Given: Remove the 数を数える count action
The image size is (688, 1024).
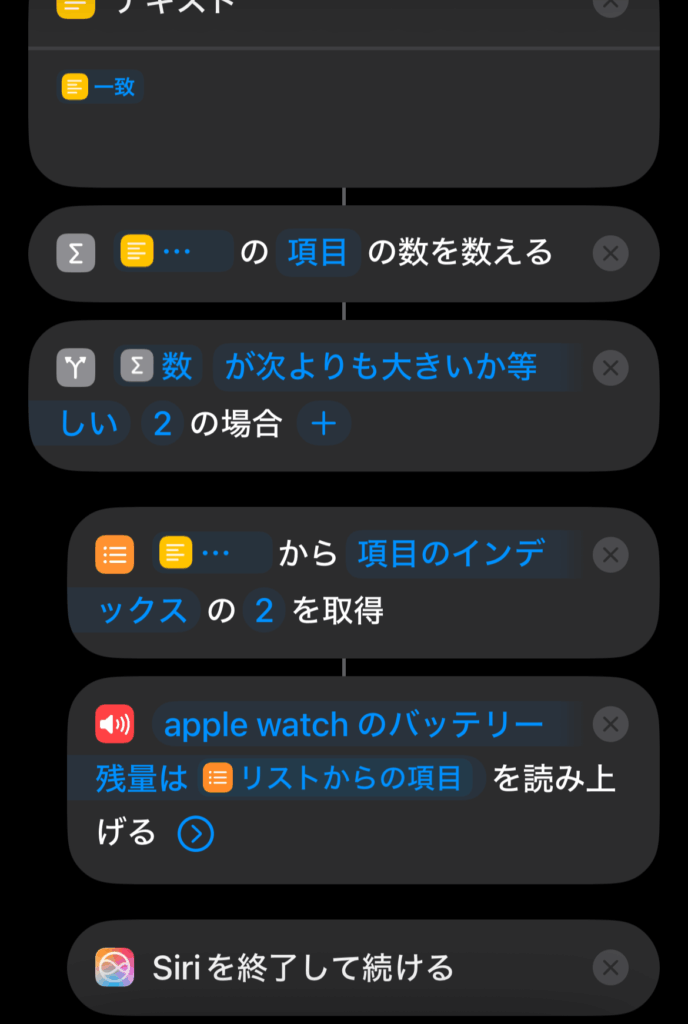Looking at the screenshot, I should tap(610, 253).
